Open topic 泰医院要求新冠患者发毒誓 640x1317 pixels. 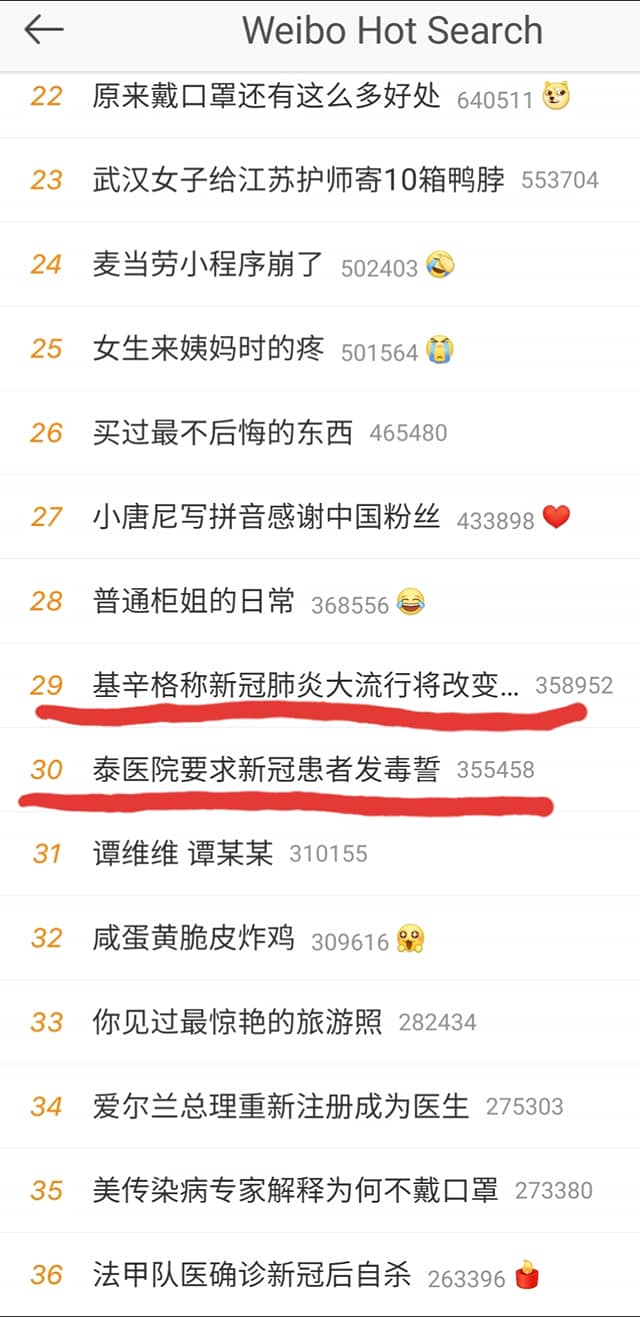(x=266, y=769)
